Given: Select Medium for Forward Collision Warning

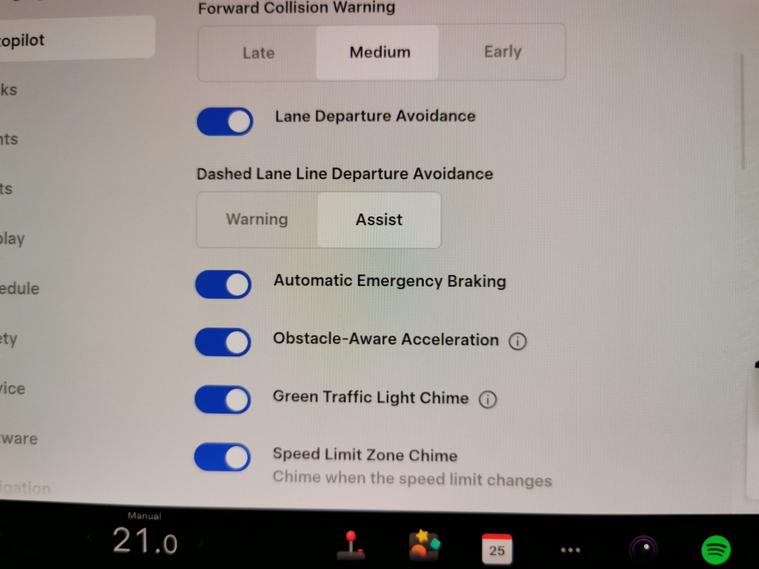Looking at the screenshot, I should pos(379,53).
